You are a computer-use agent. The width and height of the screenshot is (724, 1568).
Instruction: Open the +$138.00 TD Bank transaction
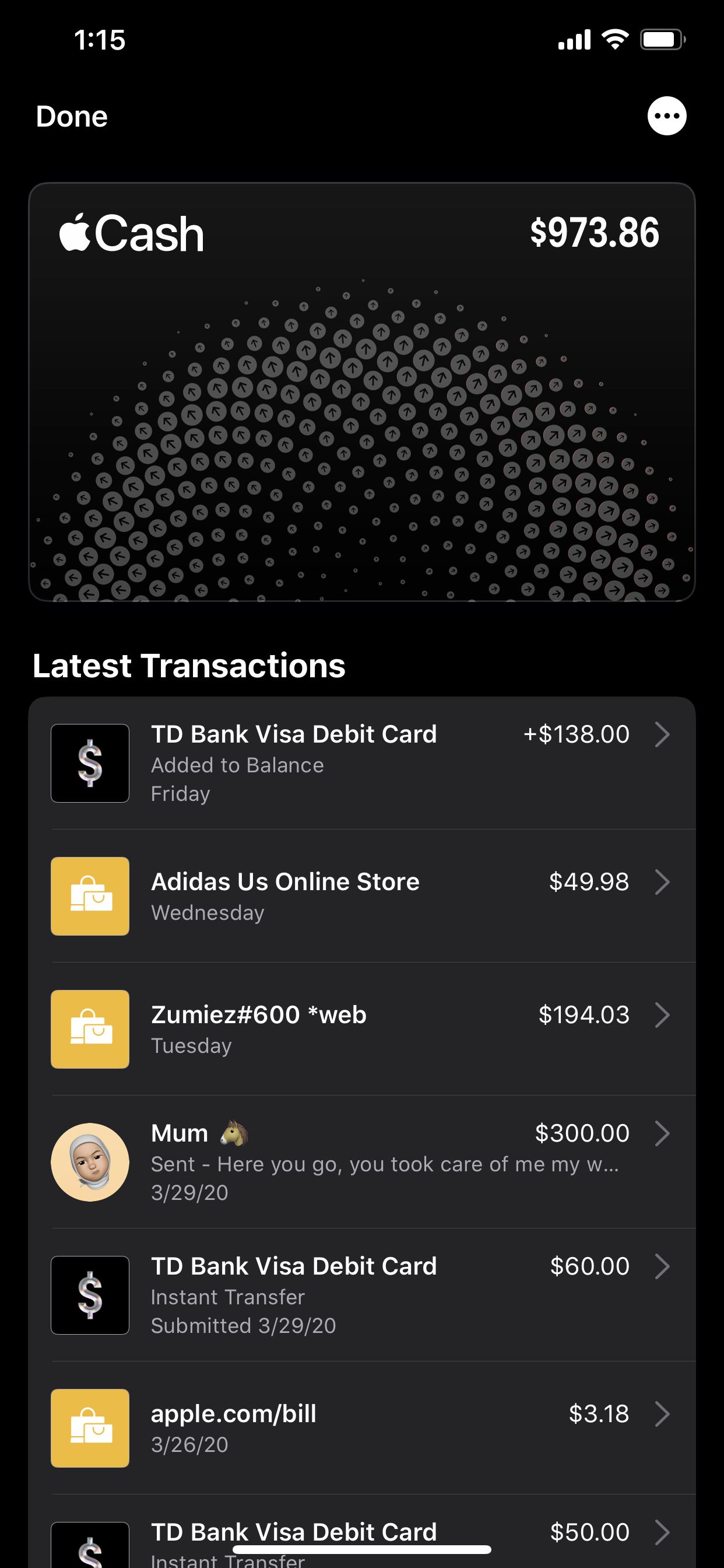[x=362, y=764]
